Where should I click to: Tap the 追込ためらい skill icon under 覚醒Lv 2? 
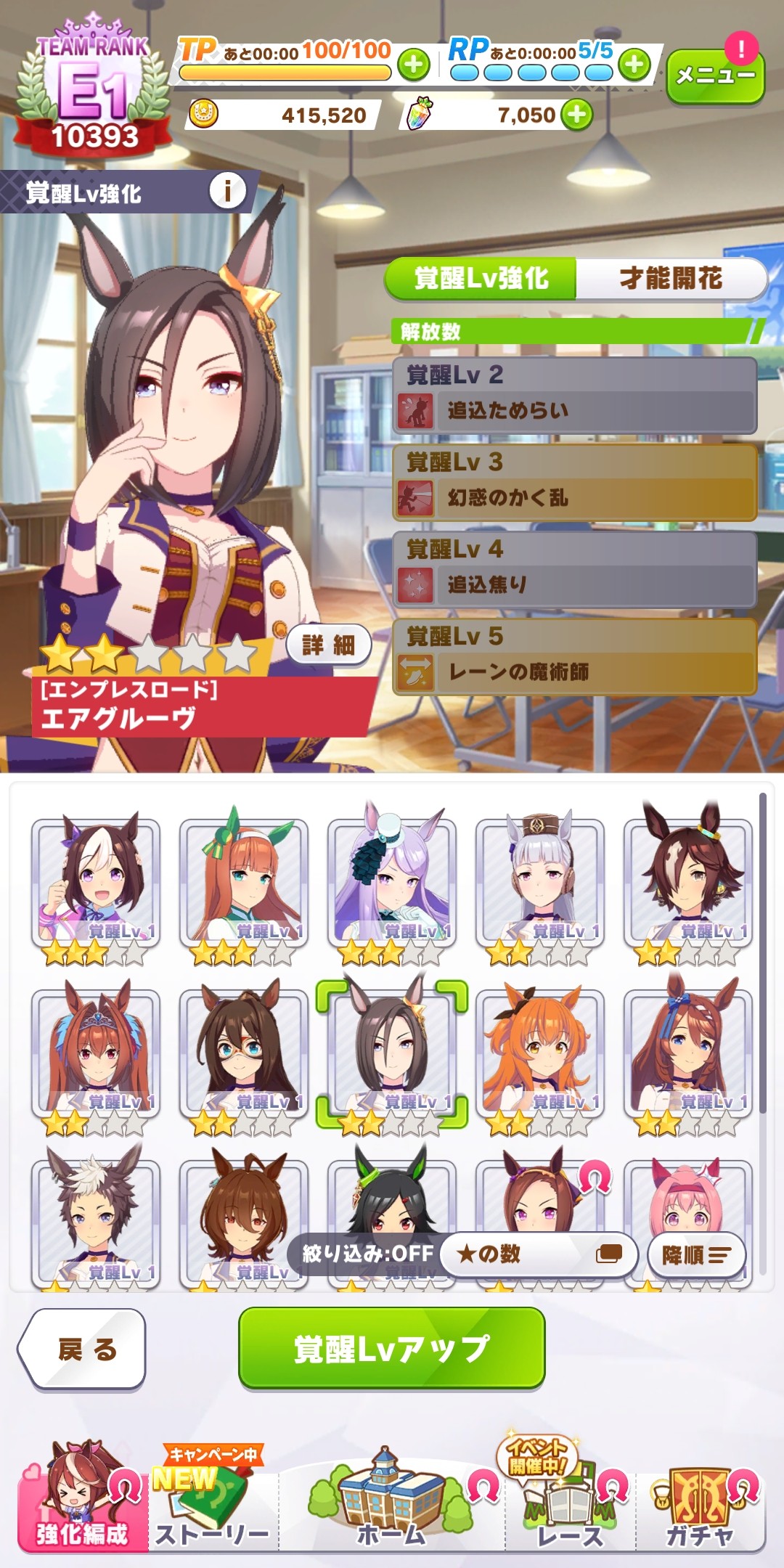click(414, 408)
